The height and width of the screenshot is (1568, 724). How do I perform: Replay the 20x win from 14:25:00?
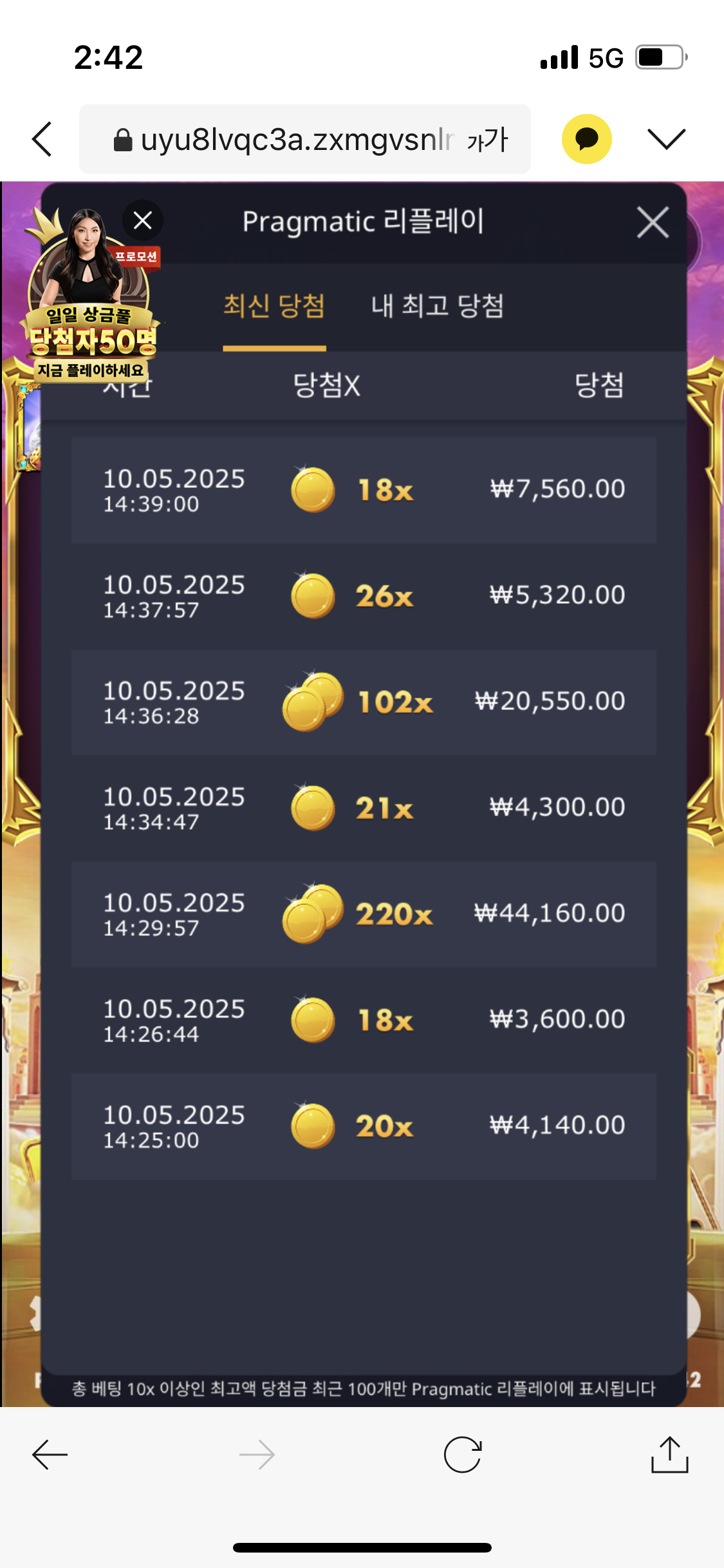[364, 1126]
